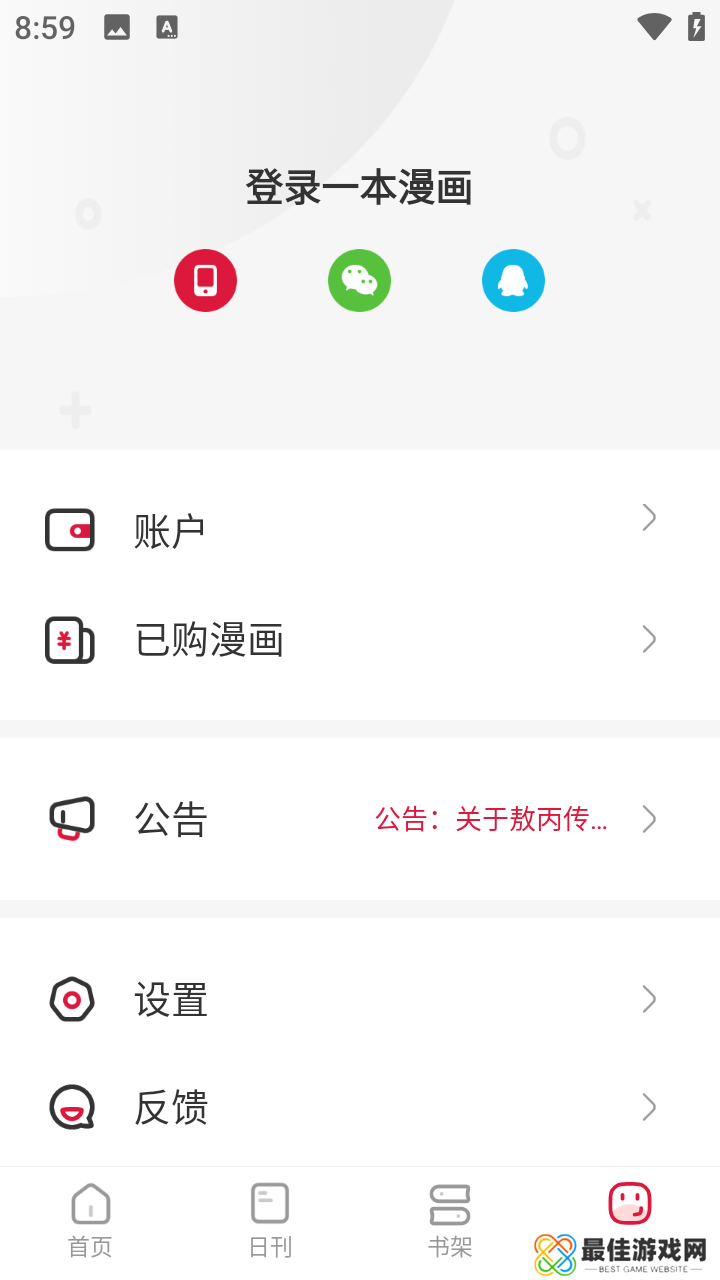Log in via the WeChat icon

point(359,281)
